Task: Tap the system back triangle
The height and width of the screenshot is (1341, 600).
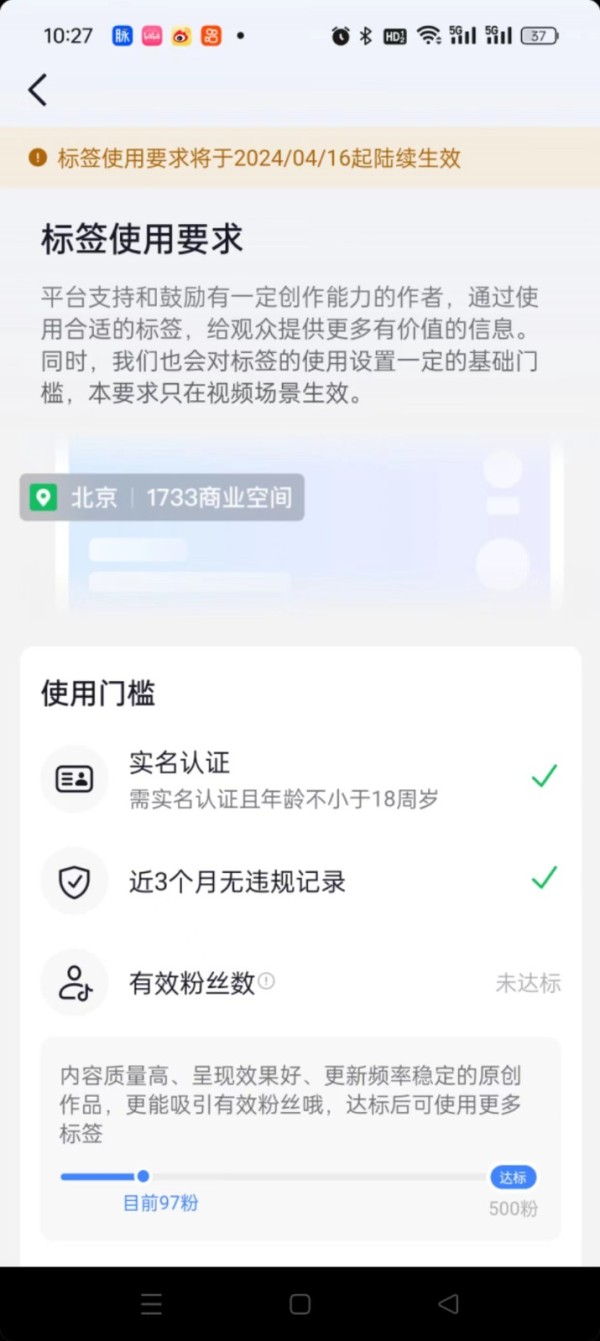Action: pos(449,1304)
